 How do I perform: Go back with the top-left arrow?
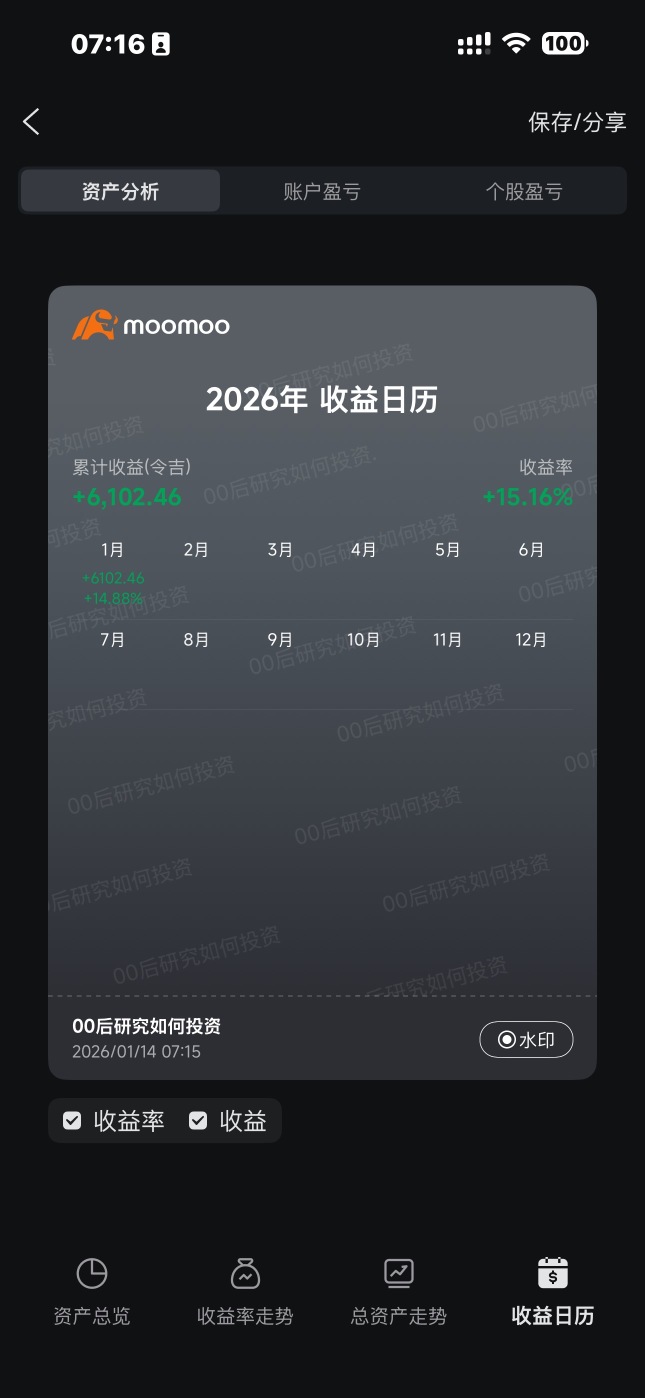tap(31, 122)
